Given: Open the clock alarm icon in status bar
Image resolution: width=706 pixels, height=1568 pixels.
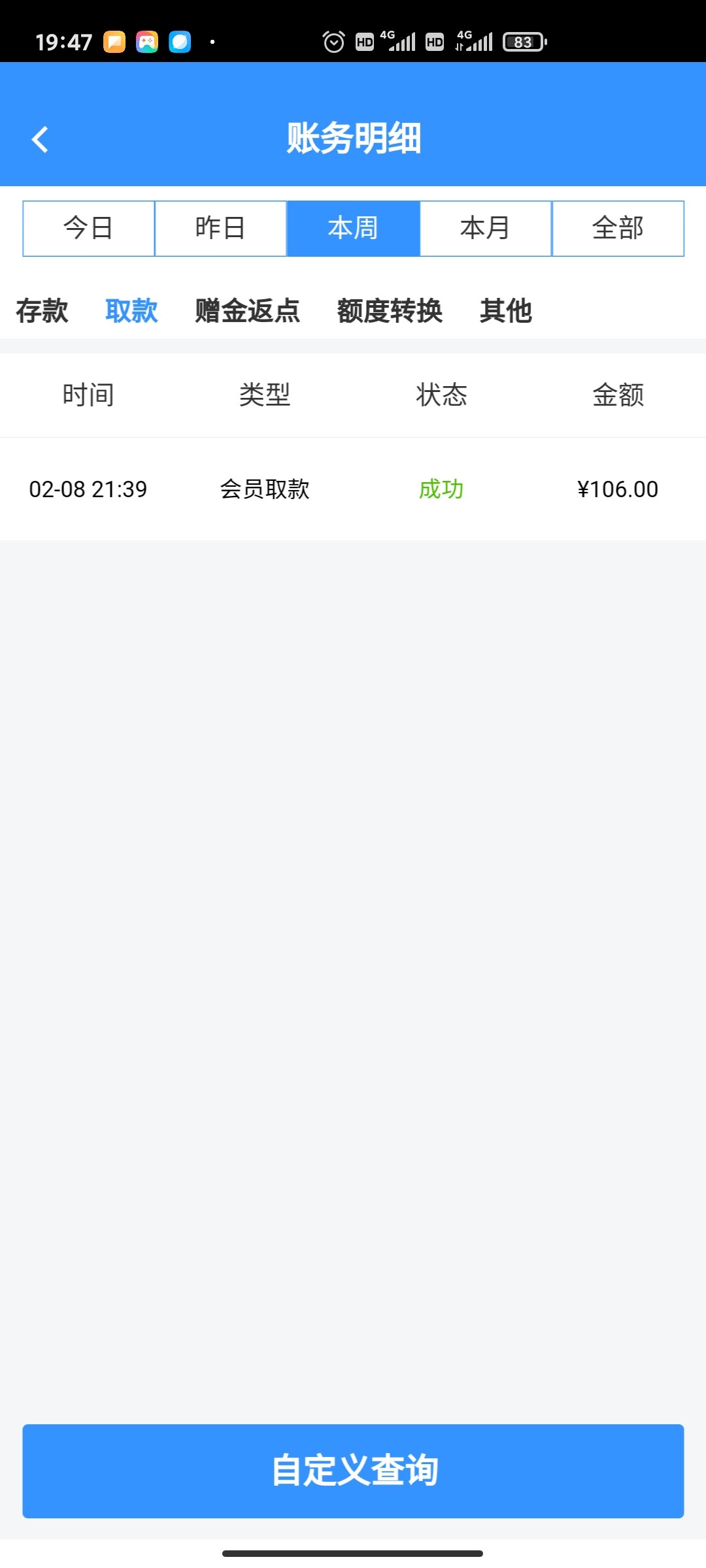Looking at the screenshot, I should point(335,41).
